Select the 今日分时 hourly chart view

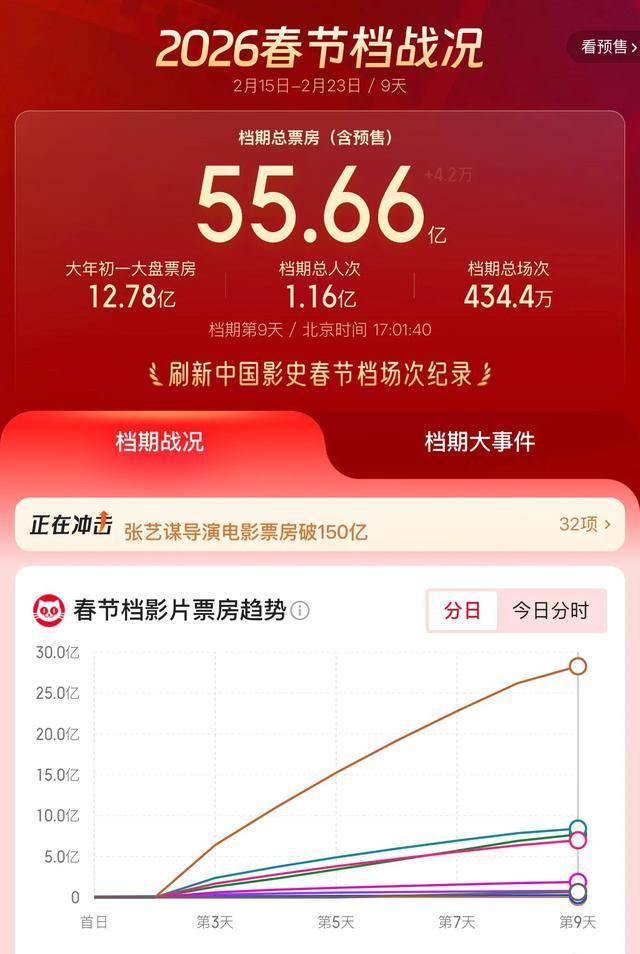pos(551,610)
